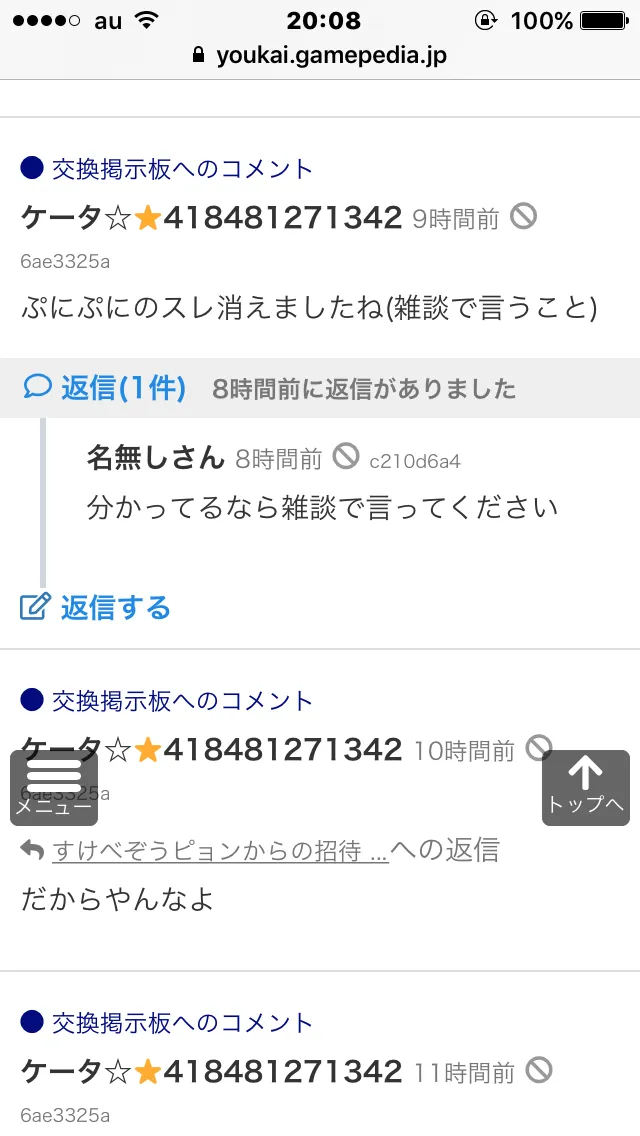Open the メニュー hamburger button
Image resolution: width=640 pixels, height=1136 pixels.
(54, 788)
